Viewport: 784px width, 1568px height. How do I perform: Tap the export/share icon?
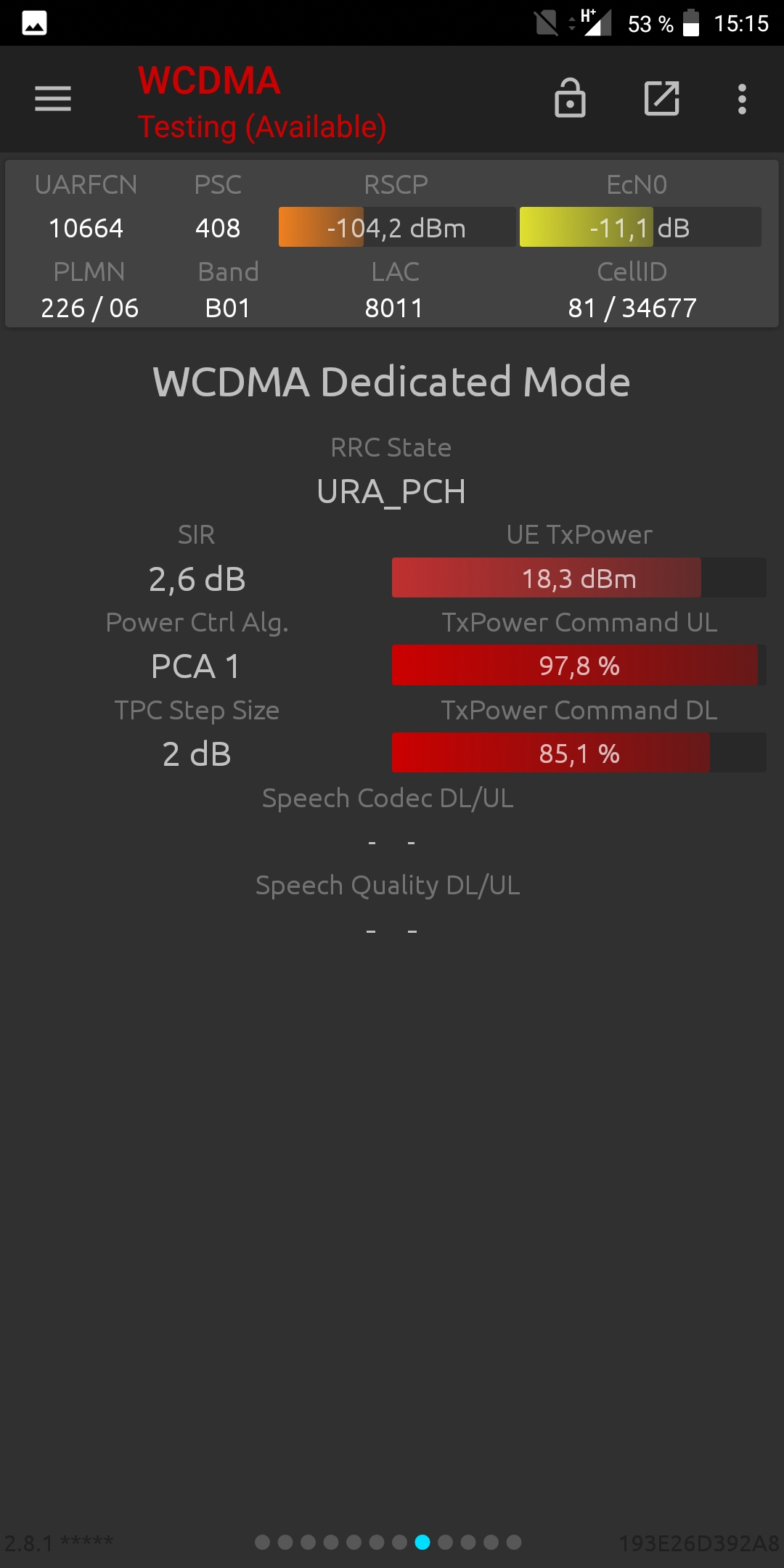coord(662,98)
